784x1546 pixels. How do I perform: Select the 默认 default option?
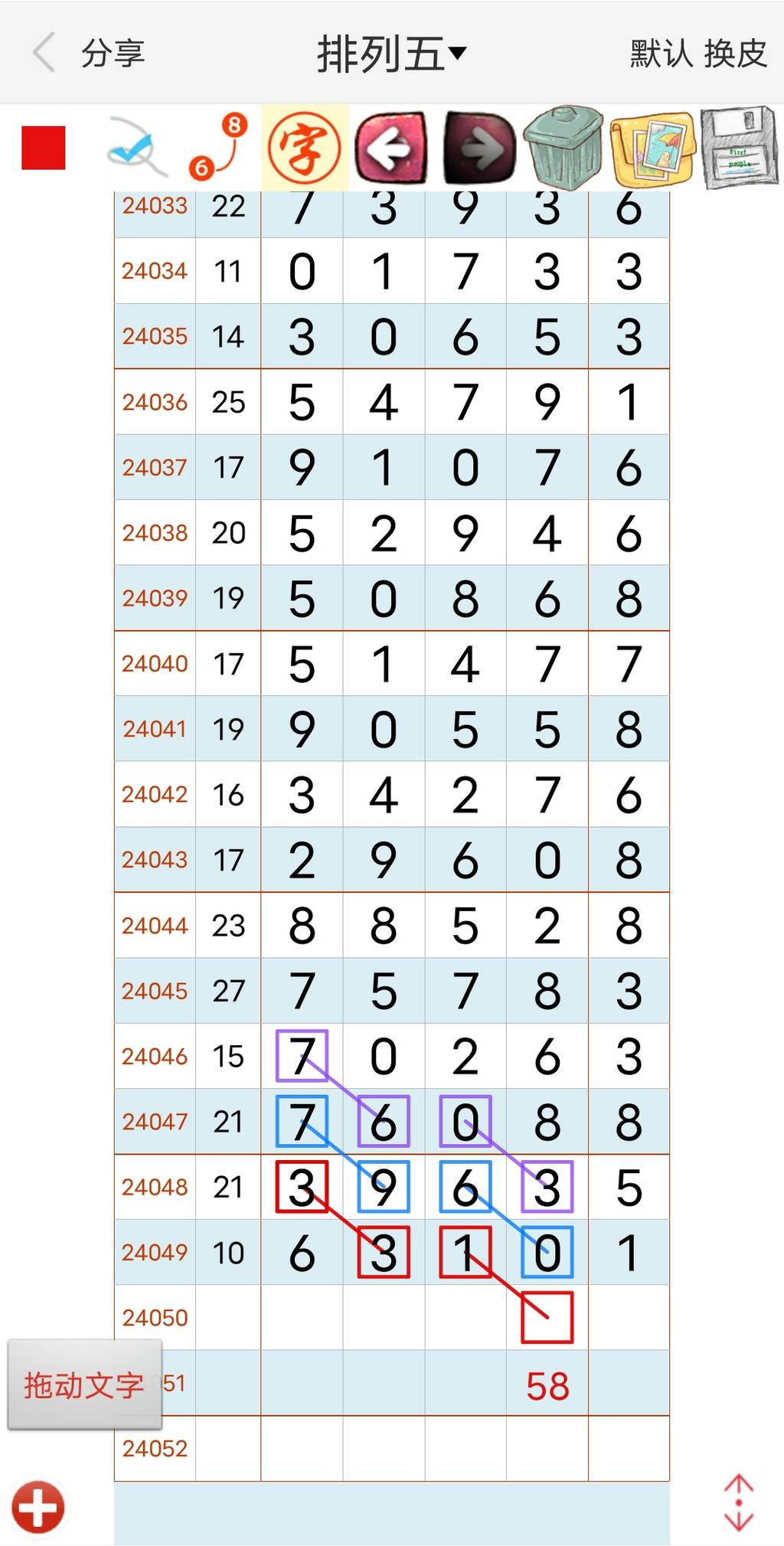(661, 54)
